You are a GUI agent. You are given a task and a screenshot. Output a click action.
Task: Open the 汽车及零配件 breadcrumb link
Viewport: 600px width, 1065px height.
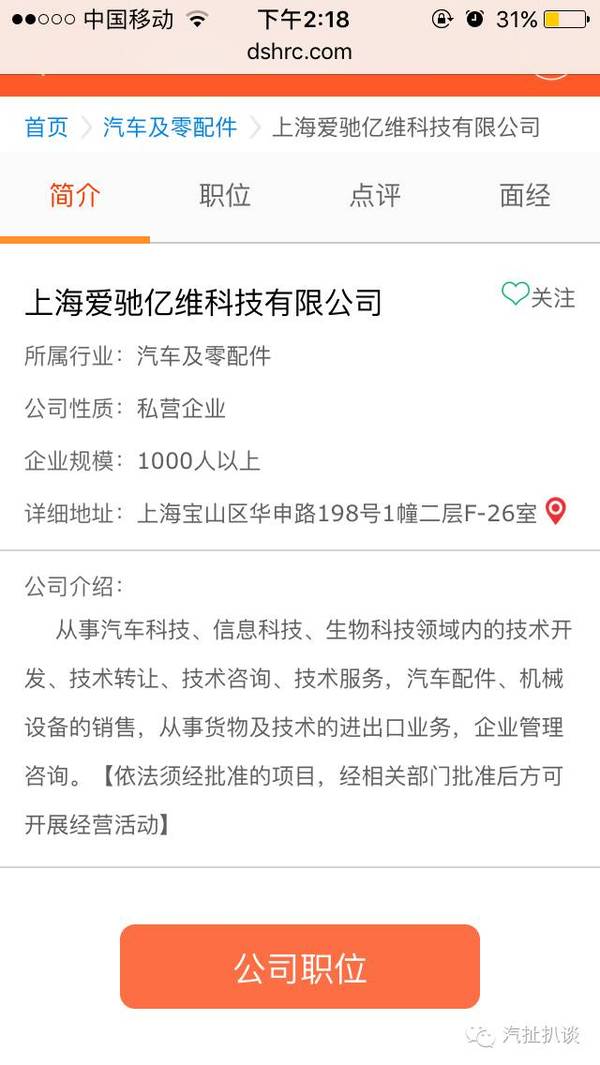pos(170,127)
